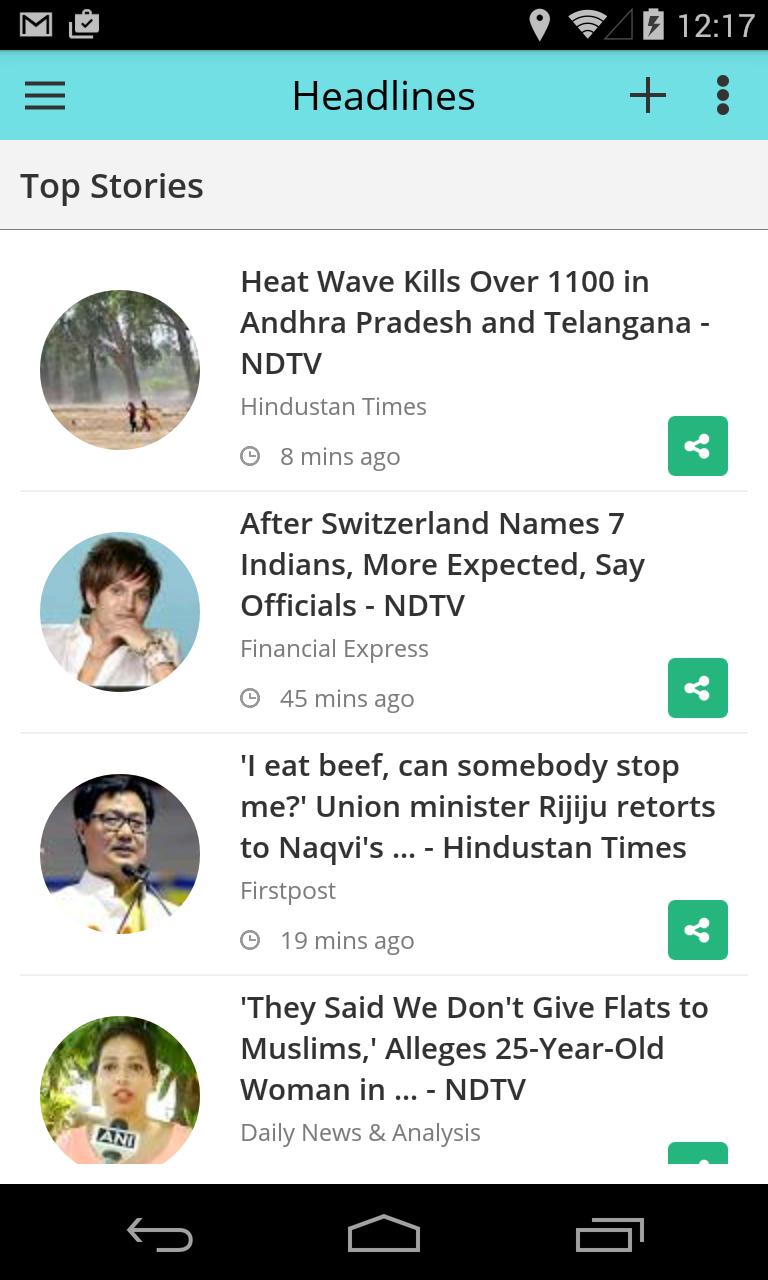Tap the plus icon to add a feed
768x1280 pixels.
point(647,95)
